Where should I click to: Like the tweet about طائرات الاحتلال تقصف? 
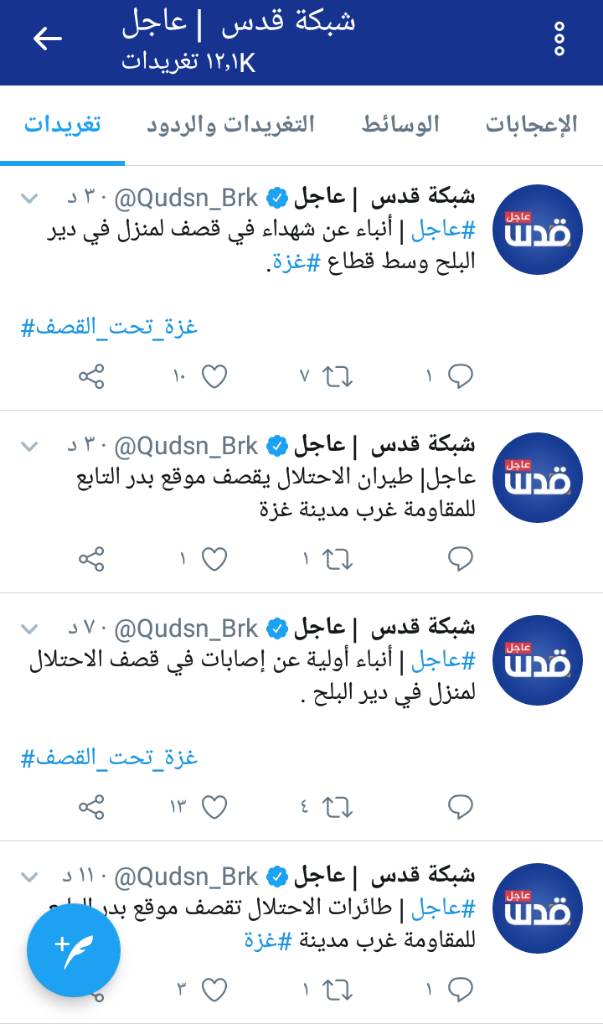coord(214,990)
